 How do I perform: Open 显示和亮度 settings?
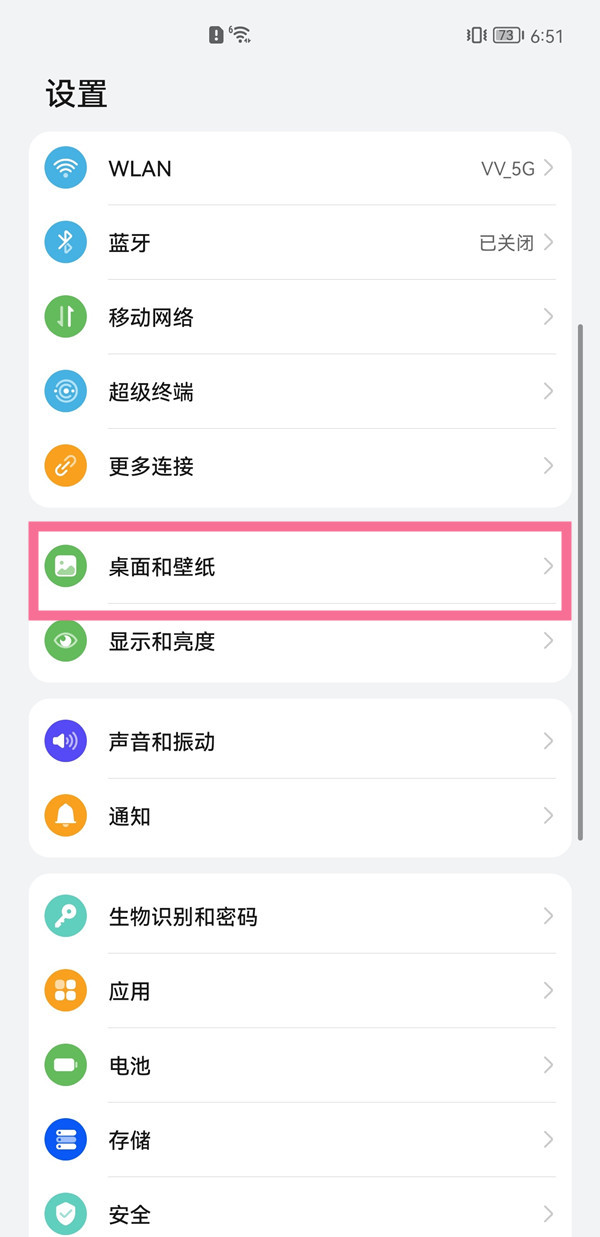(300, 641)
